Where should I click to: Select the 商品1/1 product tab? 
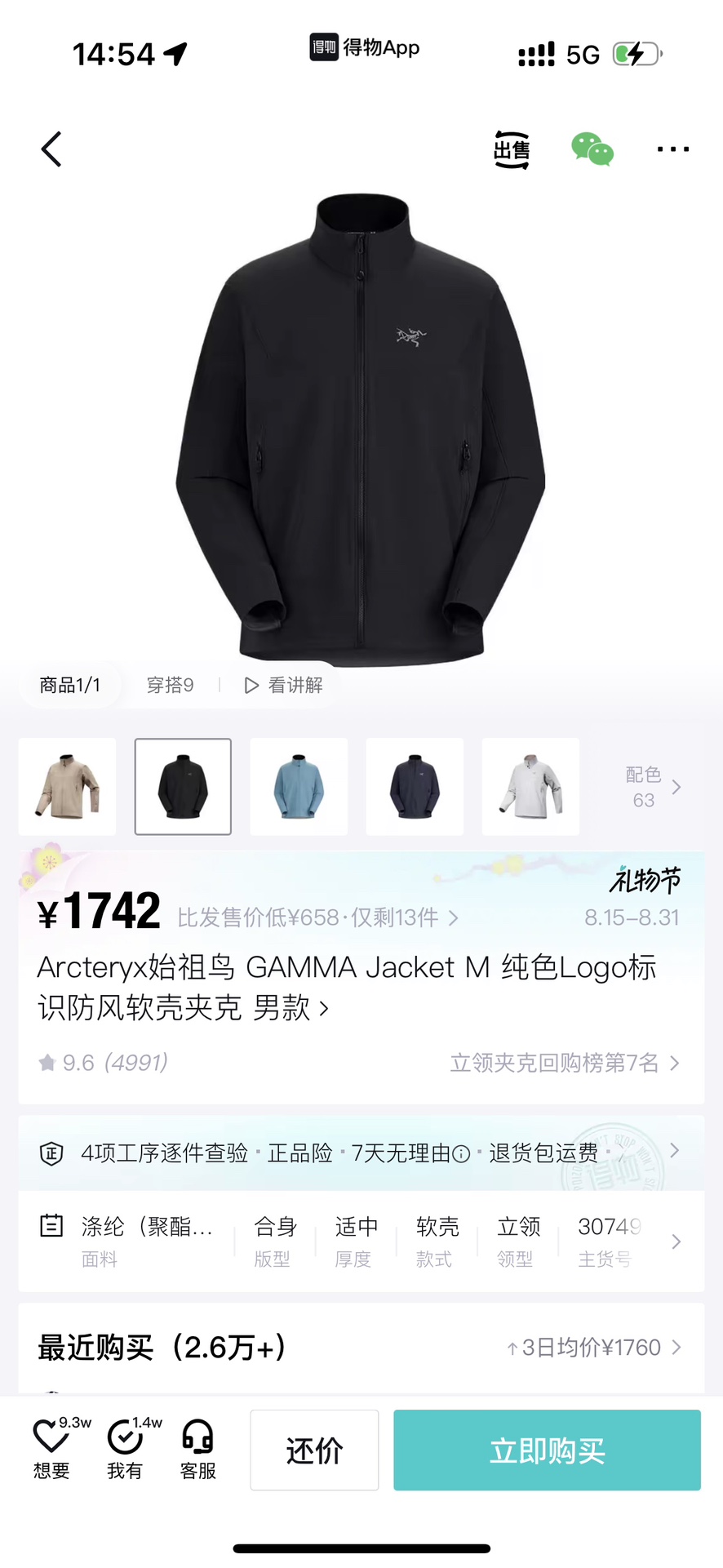(x=70, y=686)
